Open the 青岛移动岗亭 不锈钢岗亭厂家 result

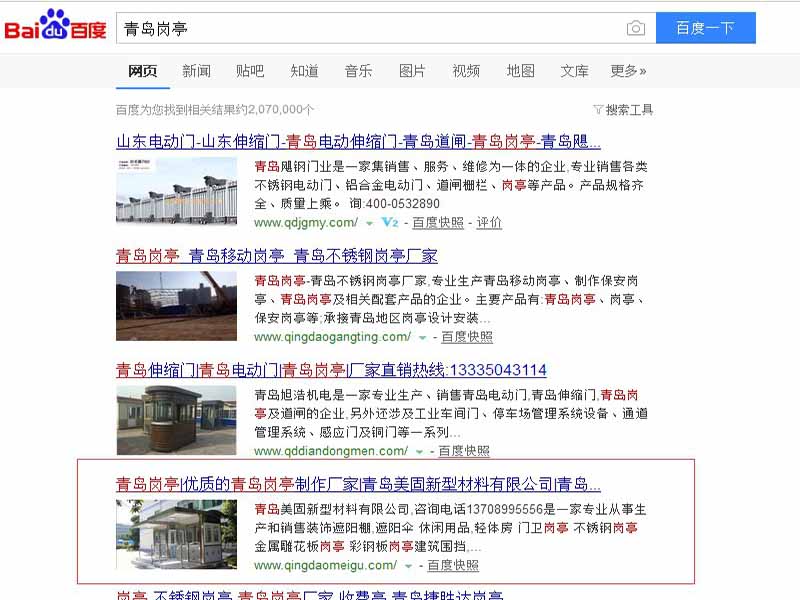(x=277, y=256)
